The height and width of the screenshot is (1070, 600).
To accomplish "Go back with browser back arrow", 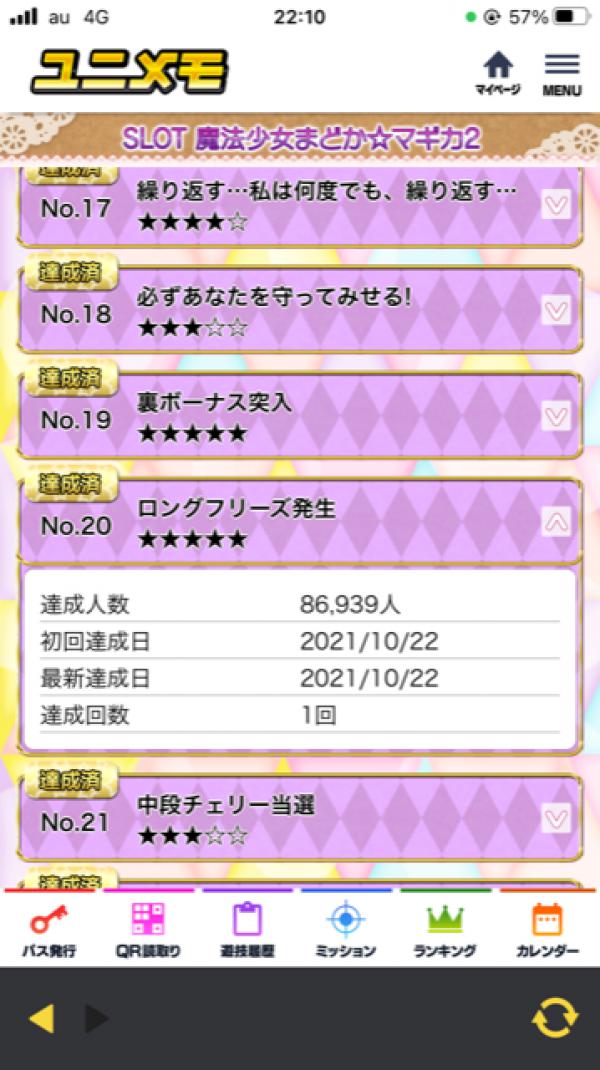I will pos(41,1018).
